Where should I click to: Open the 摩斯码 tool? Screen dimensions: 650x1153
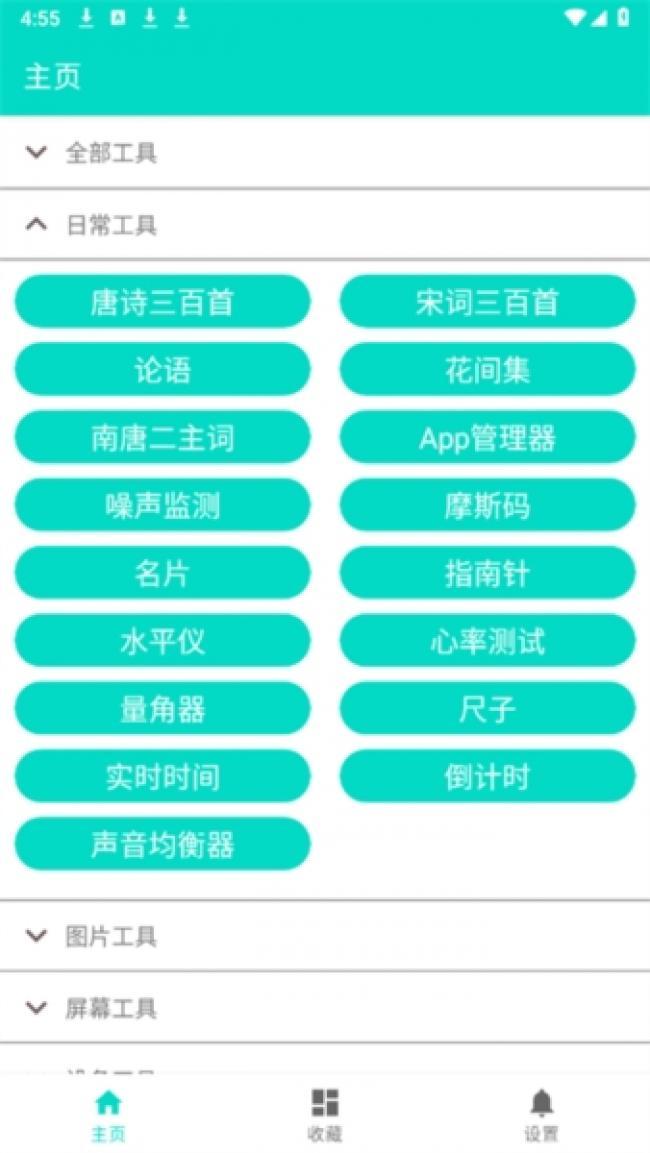tap(488, 505)
